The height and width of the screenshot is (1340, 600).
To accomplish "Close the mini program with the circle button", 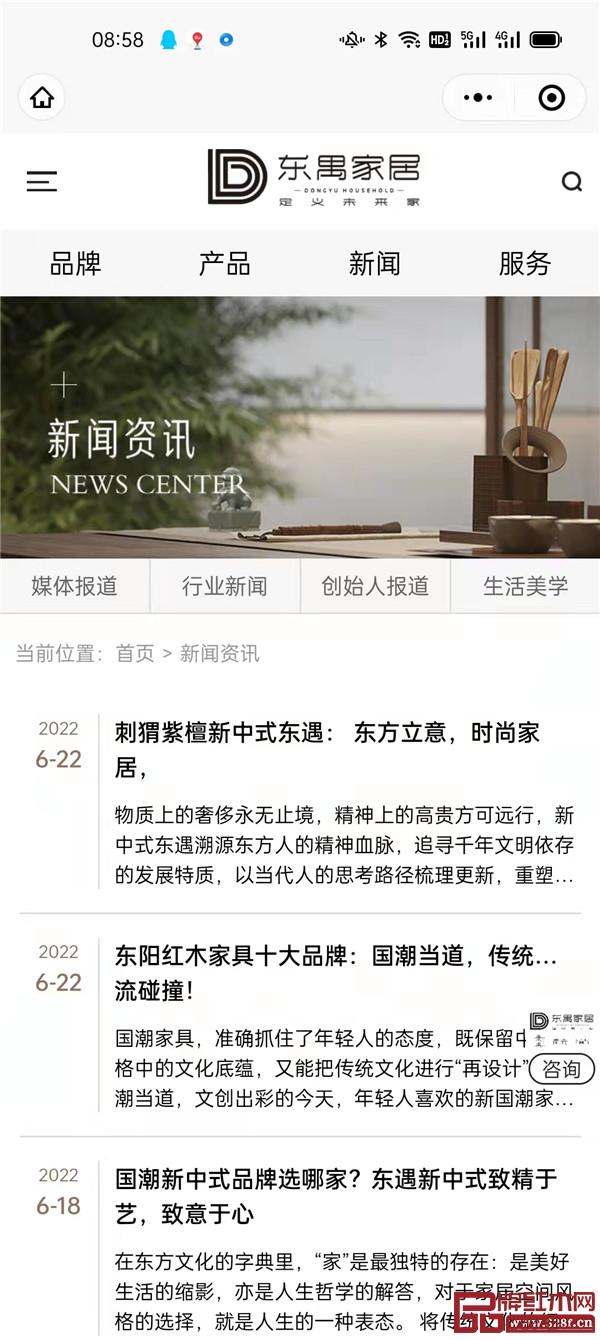I will [551, 98].
